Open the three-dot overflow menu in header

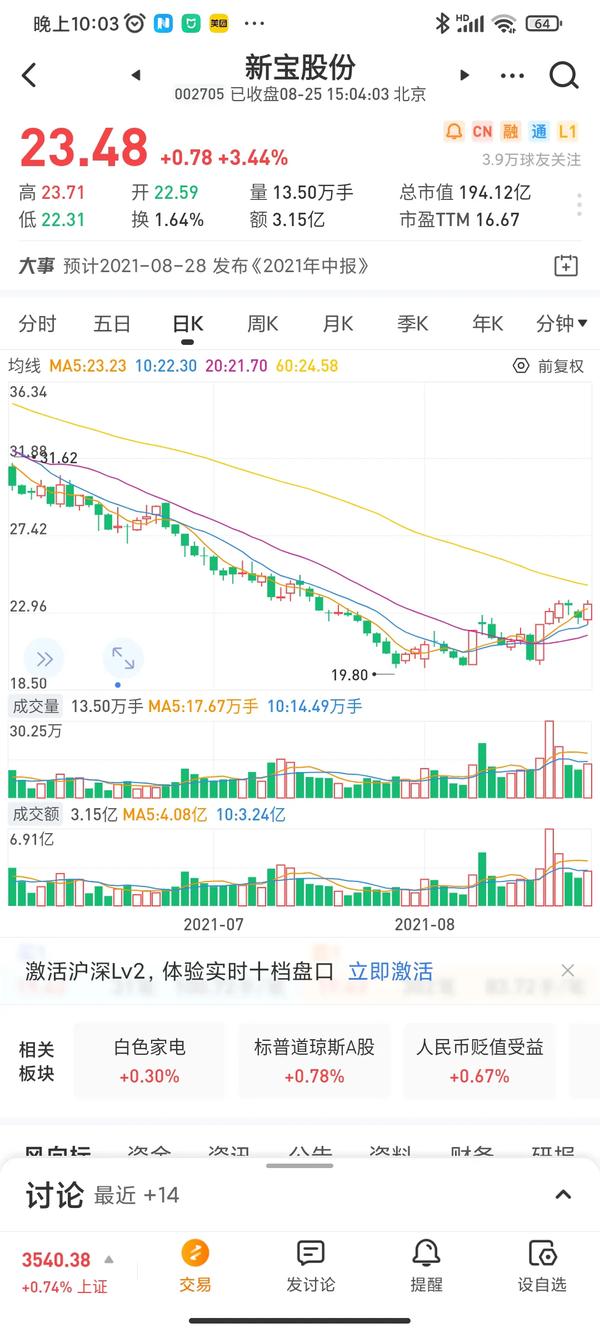click(511, 75)
